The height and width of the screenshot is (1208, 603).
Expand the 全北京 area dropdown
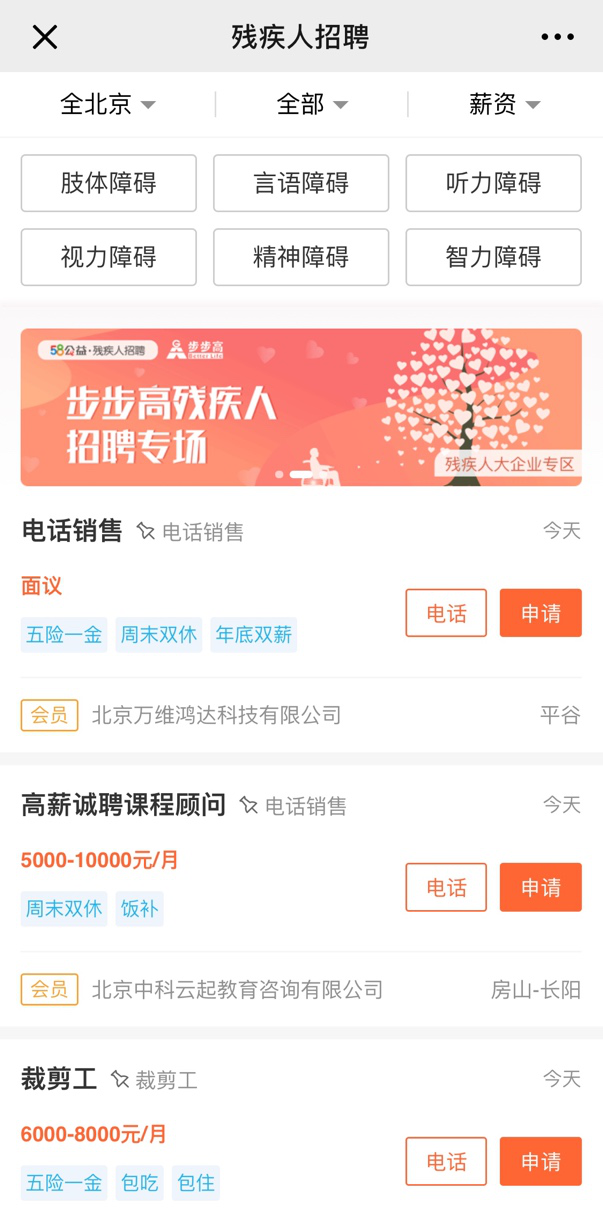click(108, 104)
